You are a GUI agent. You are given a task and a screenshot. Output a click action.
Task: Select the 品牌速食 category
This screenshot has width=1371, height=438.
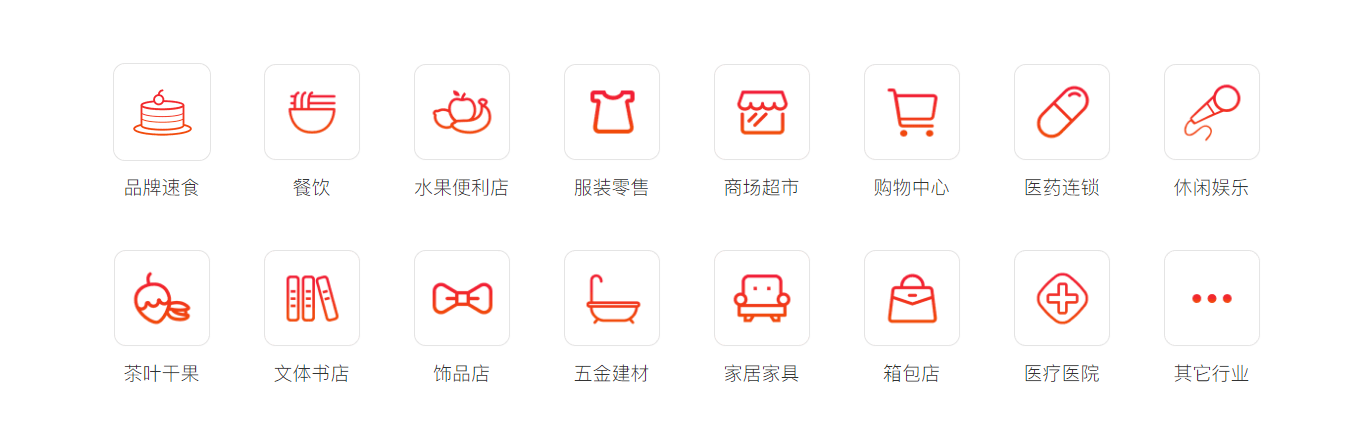162,112
